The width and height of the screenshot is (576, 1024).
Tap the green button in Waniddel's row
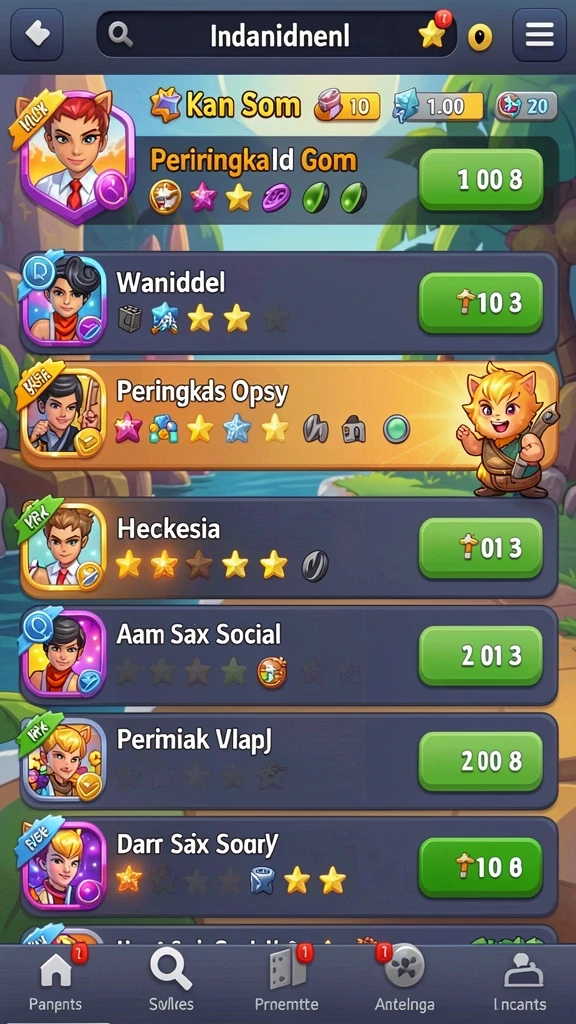click(x=481, y=302)
